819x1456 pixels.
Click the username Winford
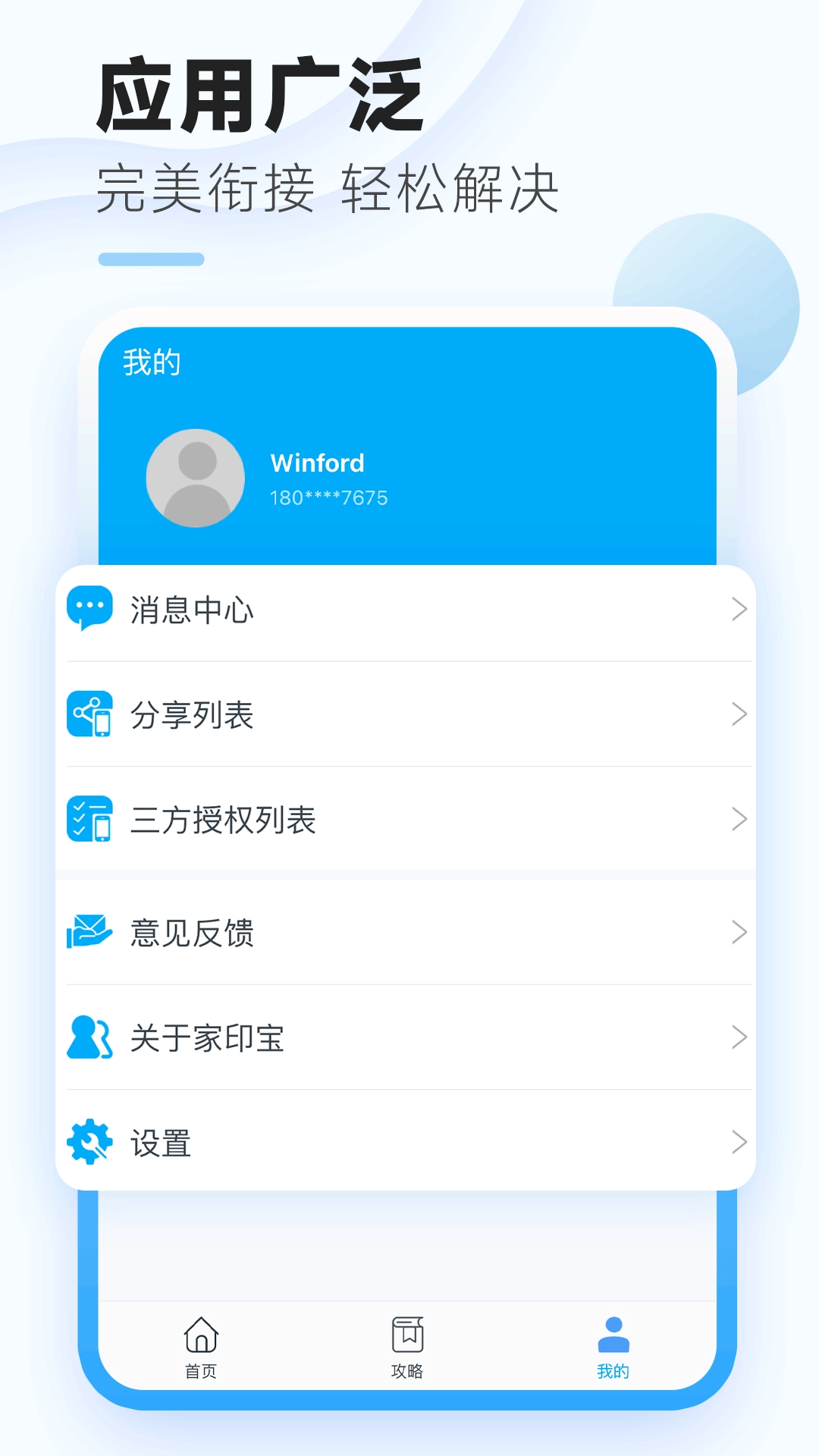click(318, 463)
